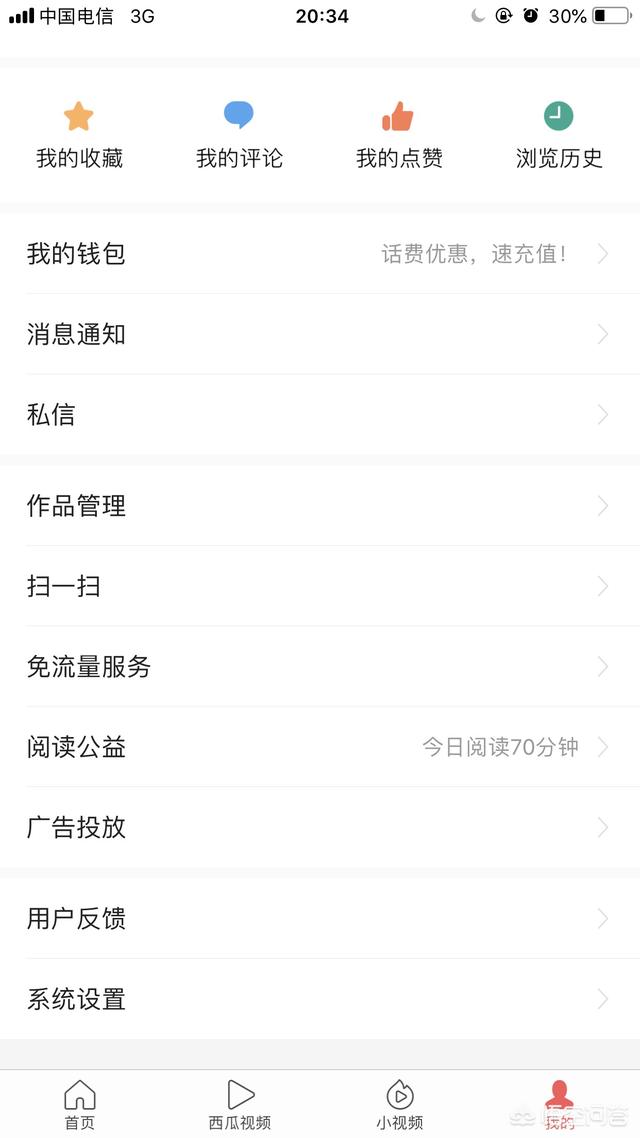This screenshot has width=640, height=1138.
Task: Open 作品管理 content management
Action: coord(320,506)
